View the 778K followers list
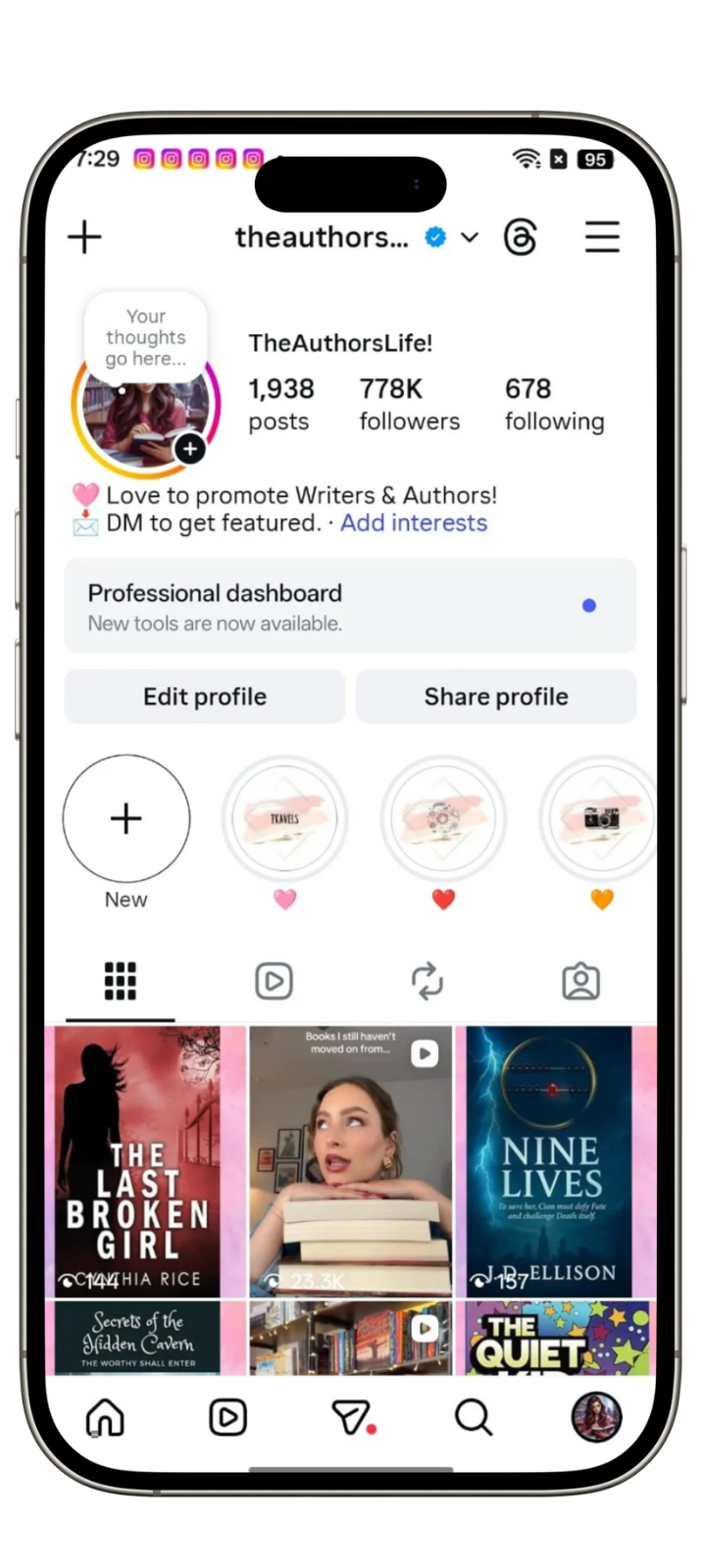 click(x=409, y=405)
